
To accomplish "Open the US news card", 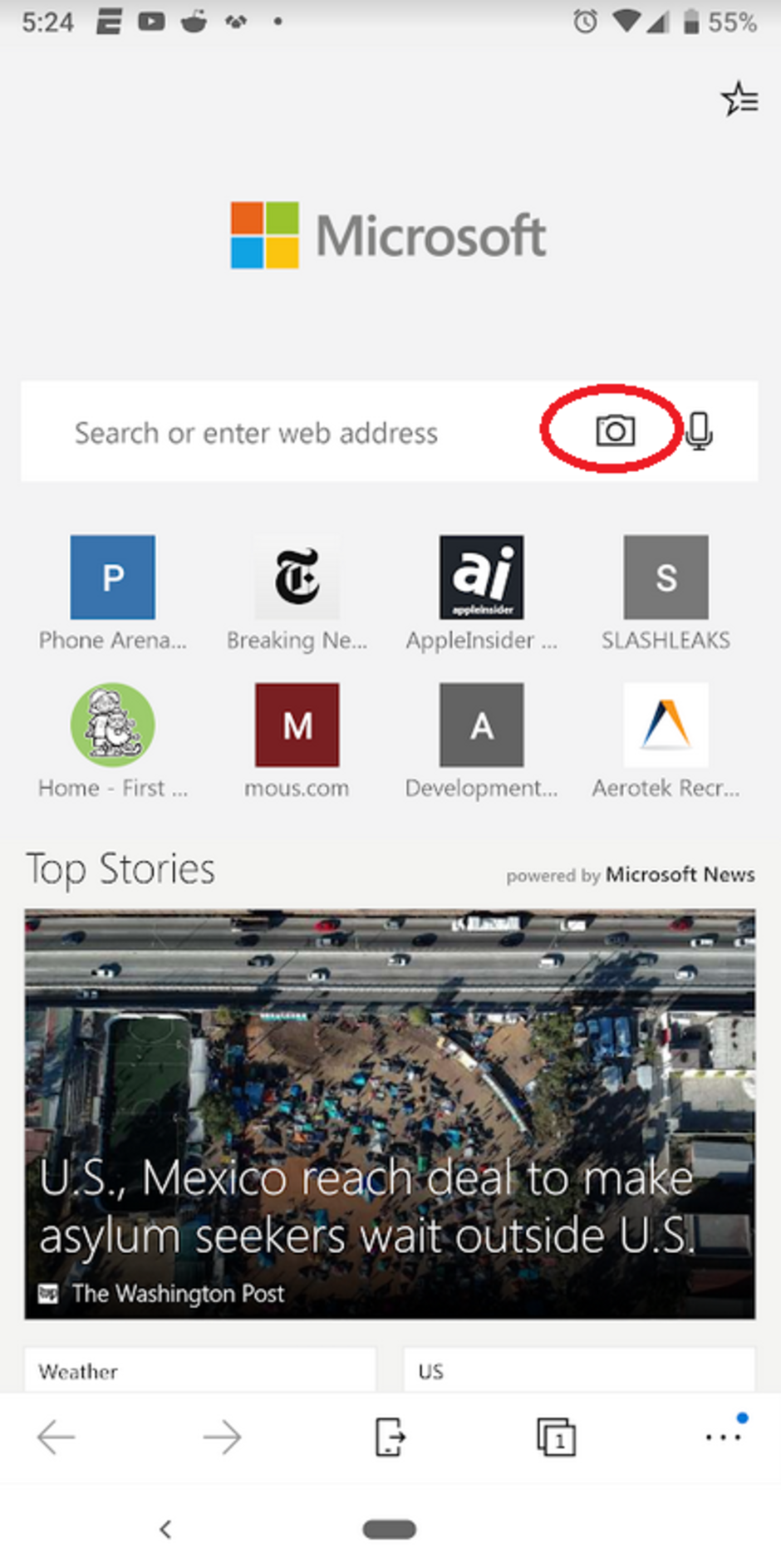I will click(578, 1370).
